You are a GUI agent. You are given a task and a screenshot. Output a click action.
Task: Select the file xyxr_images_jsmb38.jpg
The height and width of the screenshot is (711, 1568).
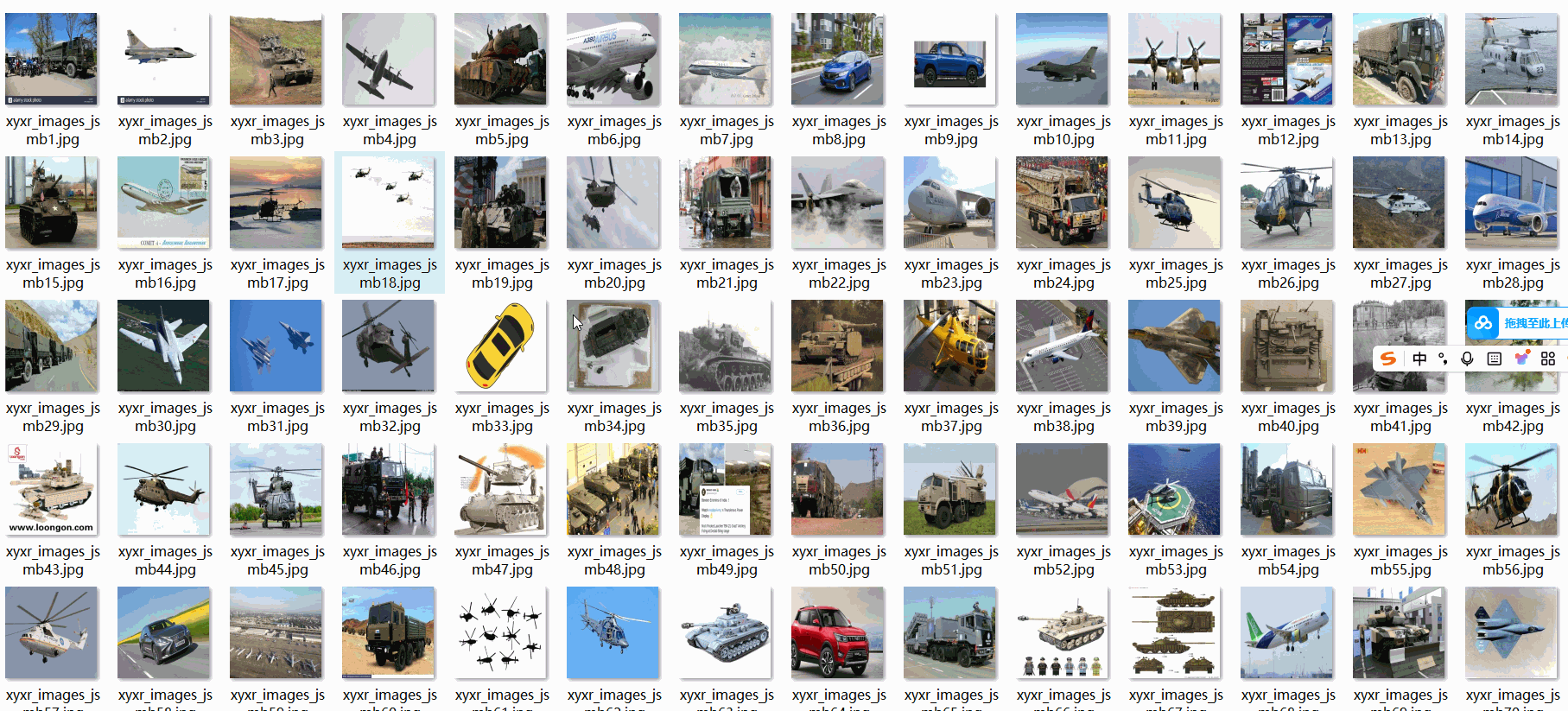[1063, 346]
